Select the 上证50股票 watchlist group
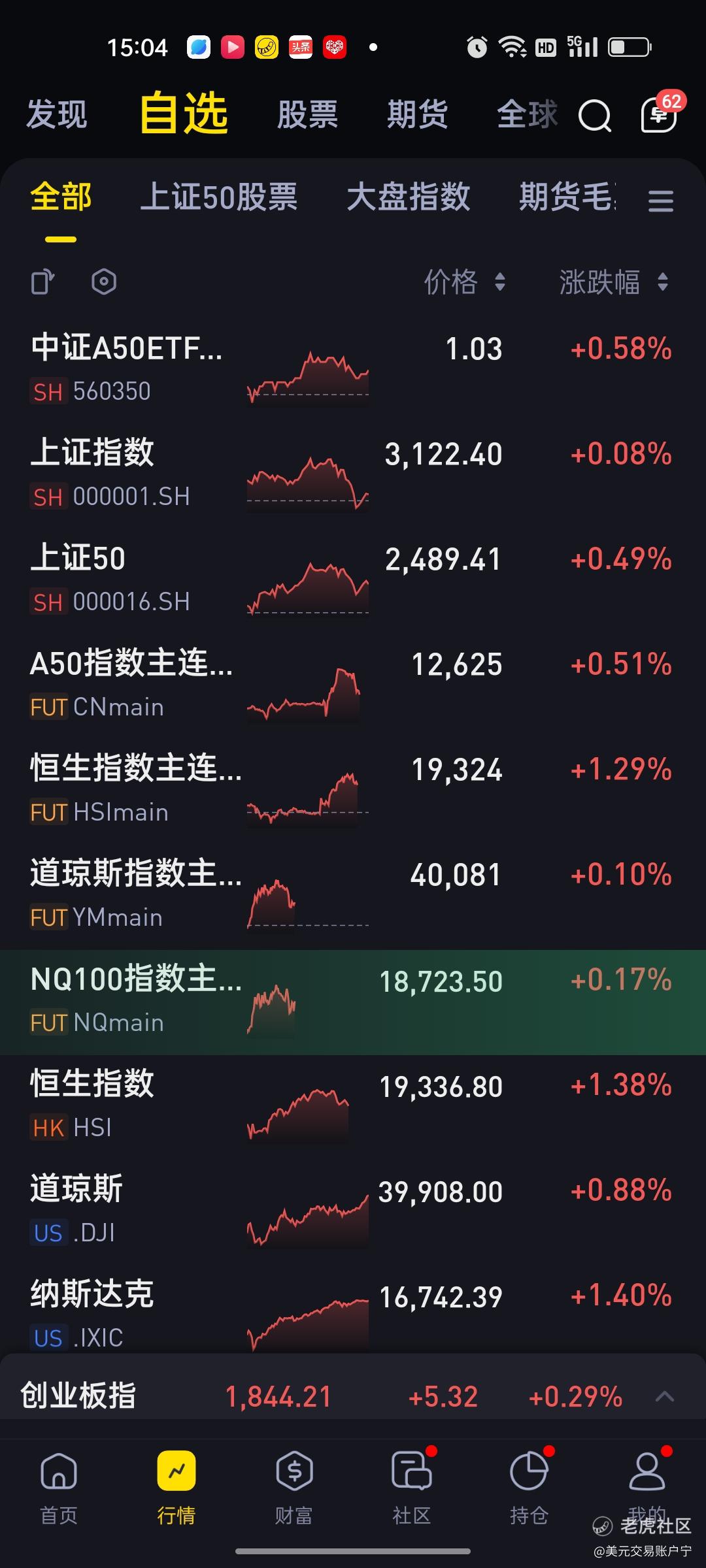706x1568 pixels. coord(219,197)
